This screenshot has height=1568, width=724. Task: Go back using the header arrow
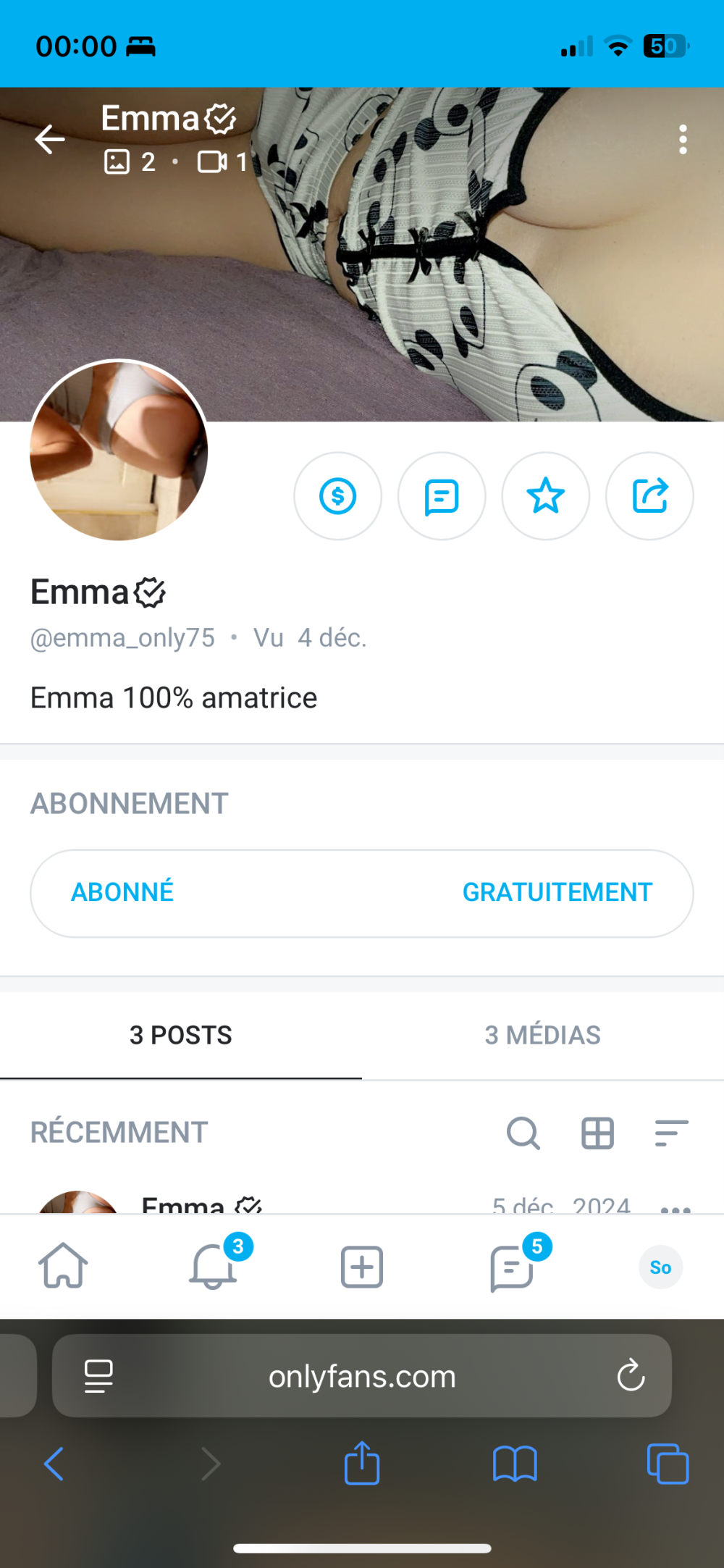[50, 139]
